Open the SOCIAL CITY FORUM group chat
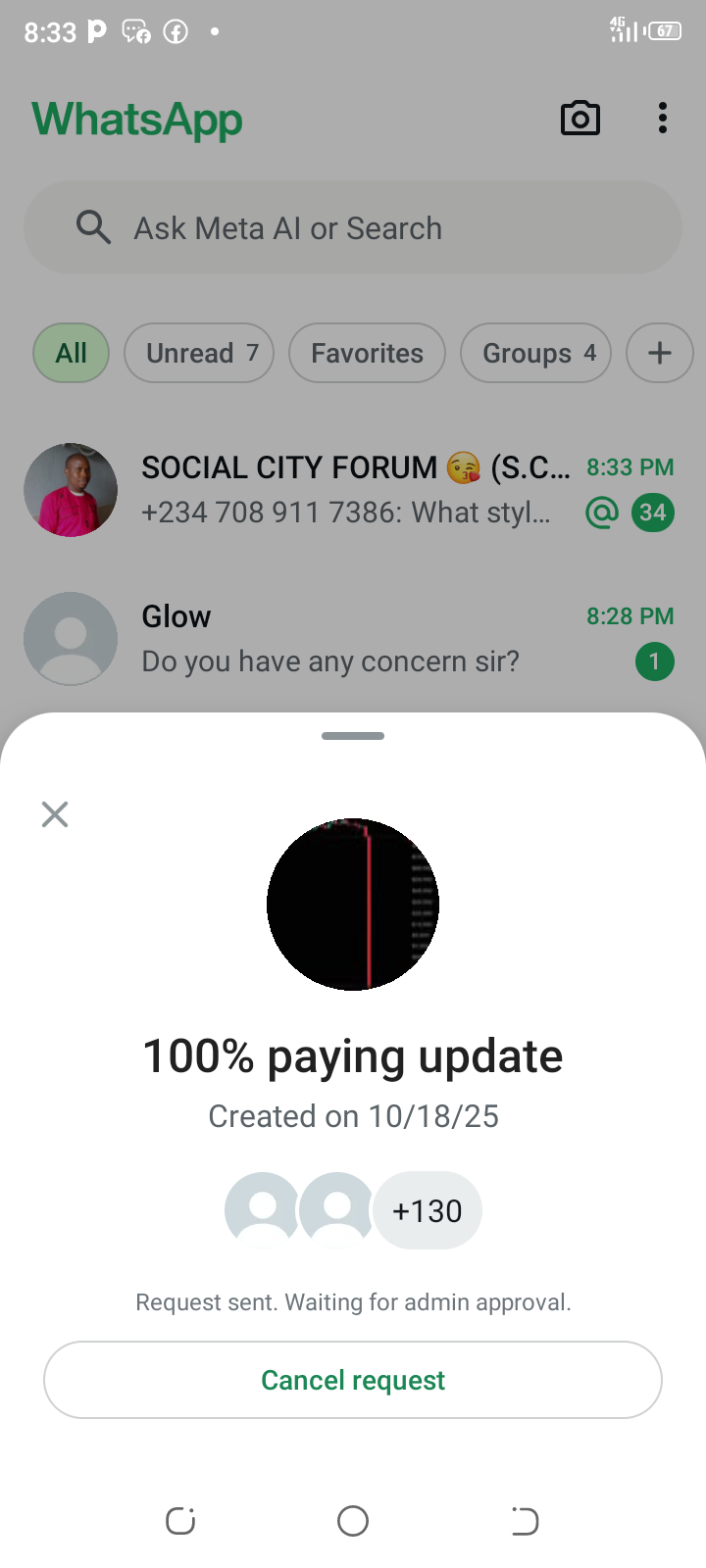Image resolution: width=706 pixels, height=1568 pixels. [x=353, y=490]
